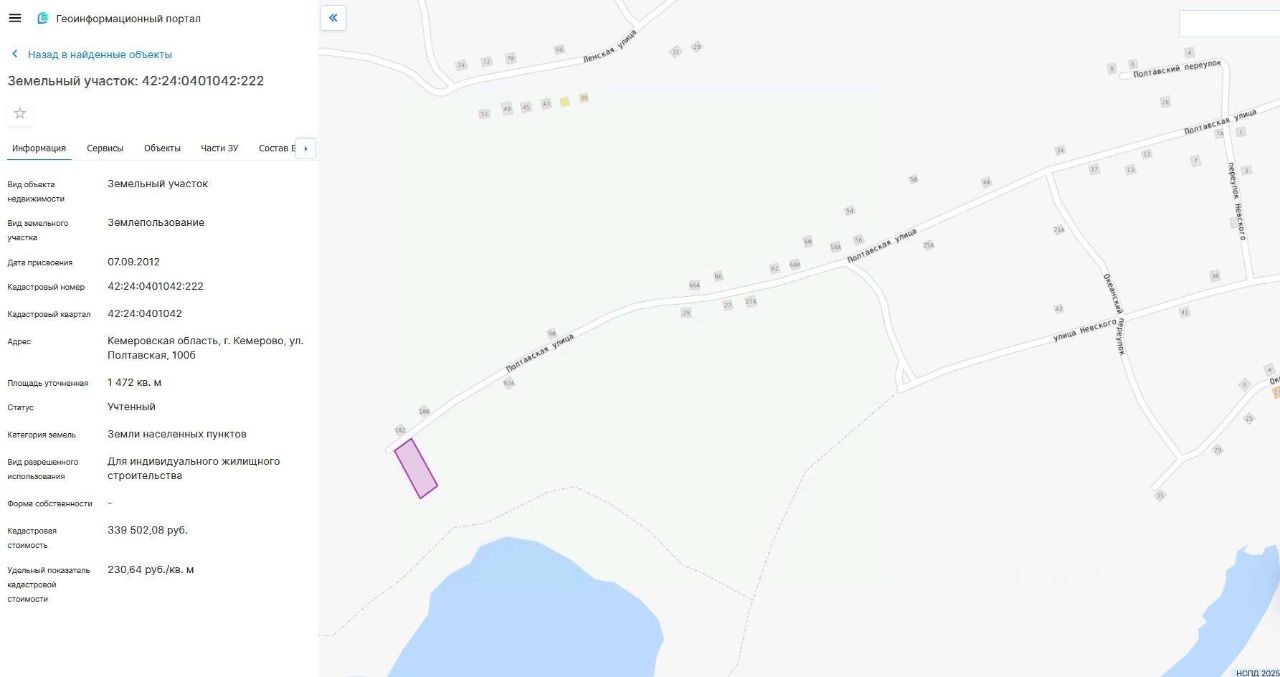Add the land plot to favorites
The image size is (1280, 677).
[19, 113]
